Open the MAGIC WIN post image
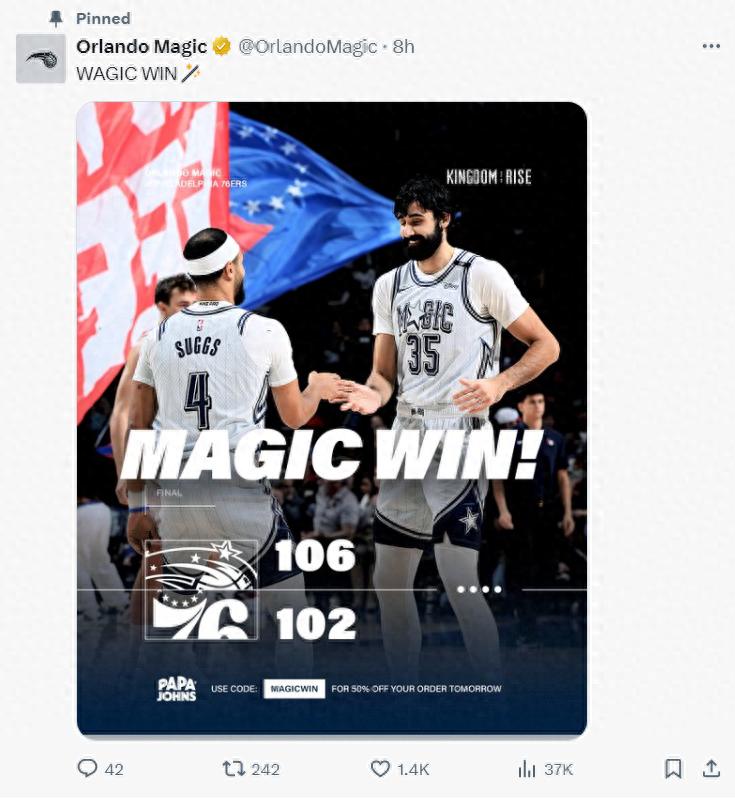This screenshot has height=798, width=735. (331, 419)
